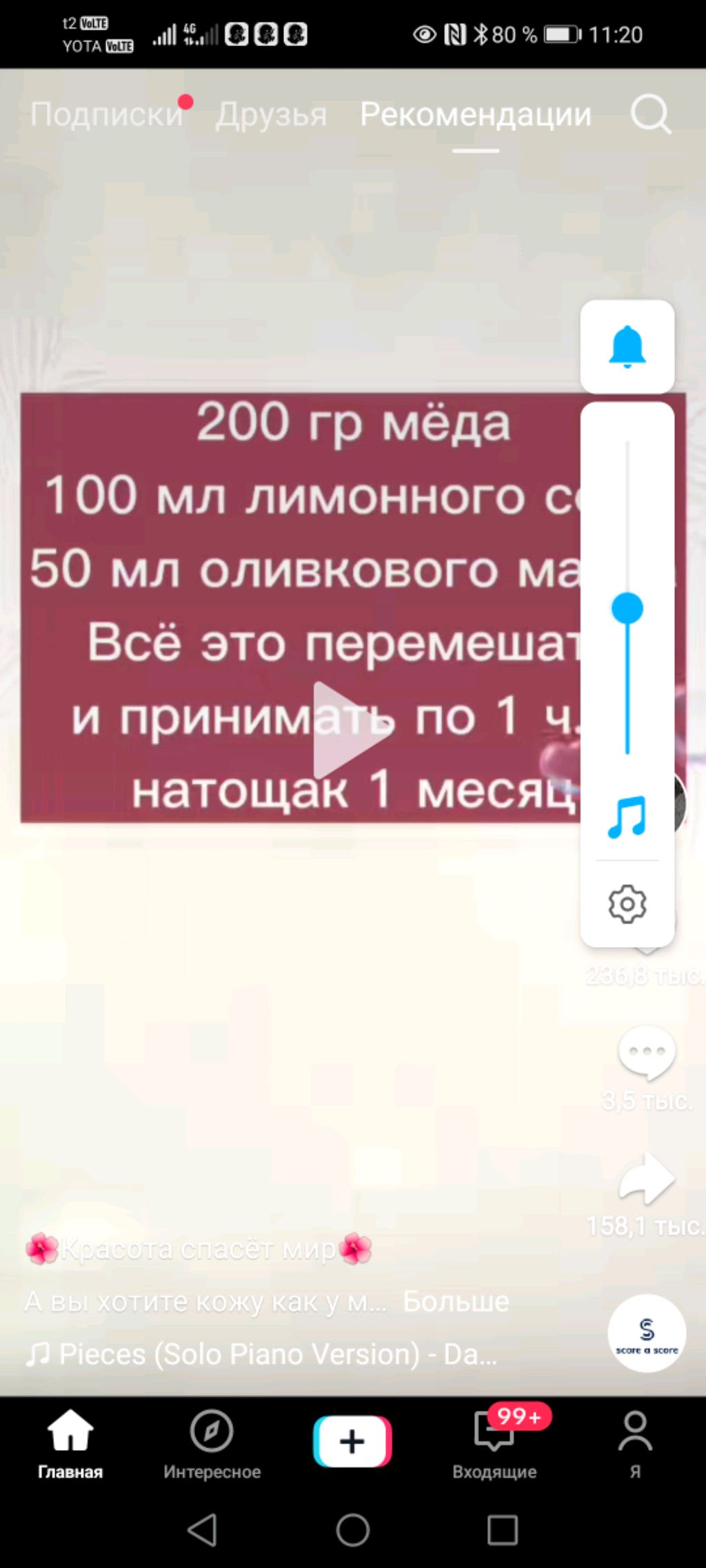Play the paused video
This screenshot has width=706, height=1568.
(x=350, y=731)
